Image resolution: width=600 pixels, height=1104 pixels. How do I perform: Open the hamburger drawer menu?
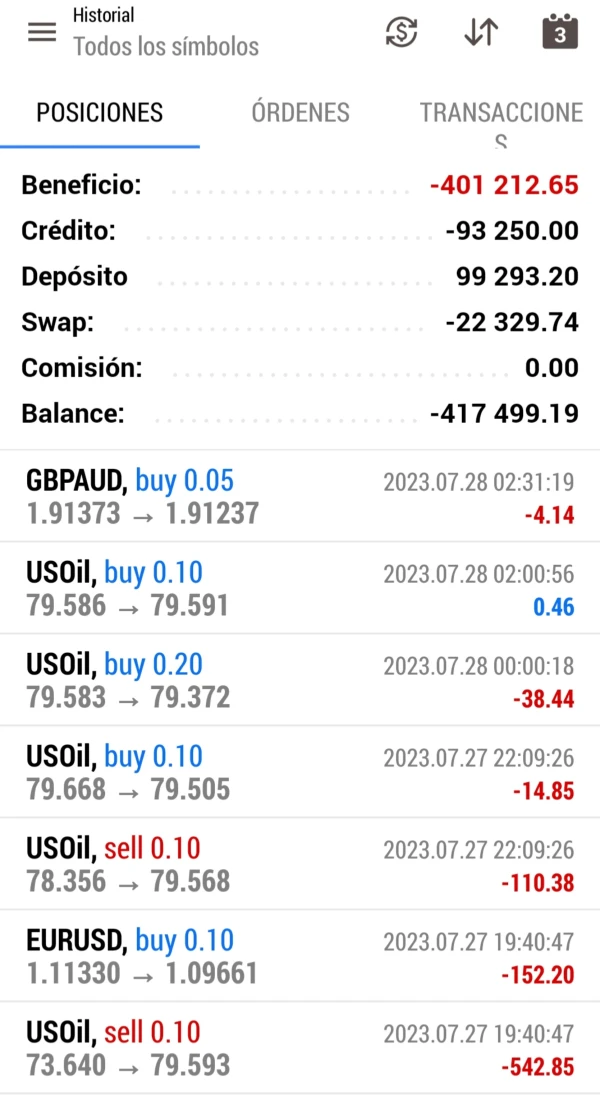coord(42,32)
